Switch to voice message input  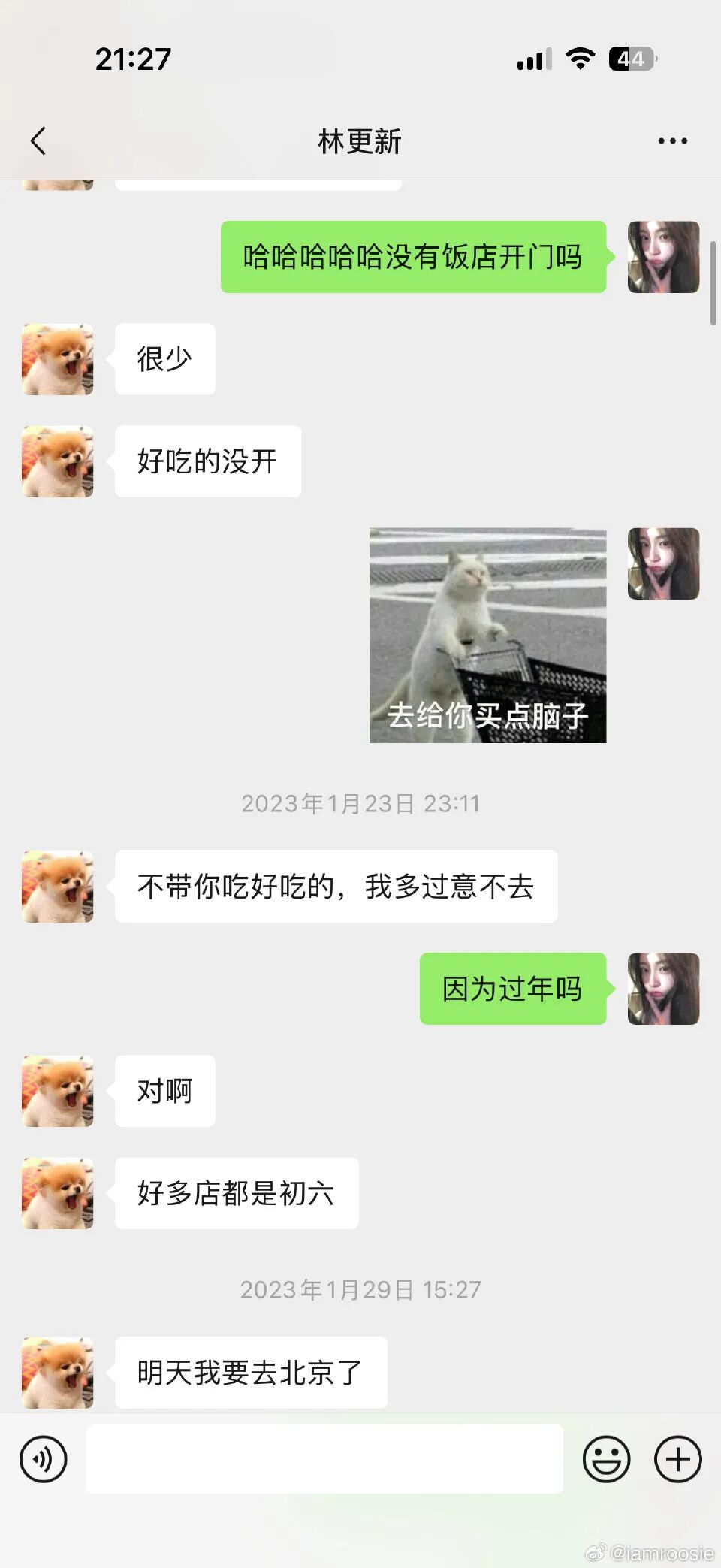pos(44,1459)
